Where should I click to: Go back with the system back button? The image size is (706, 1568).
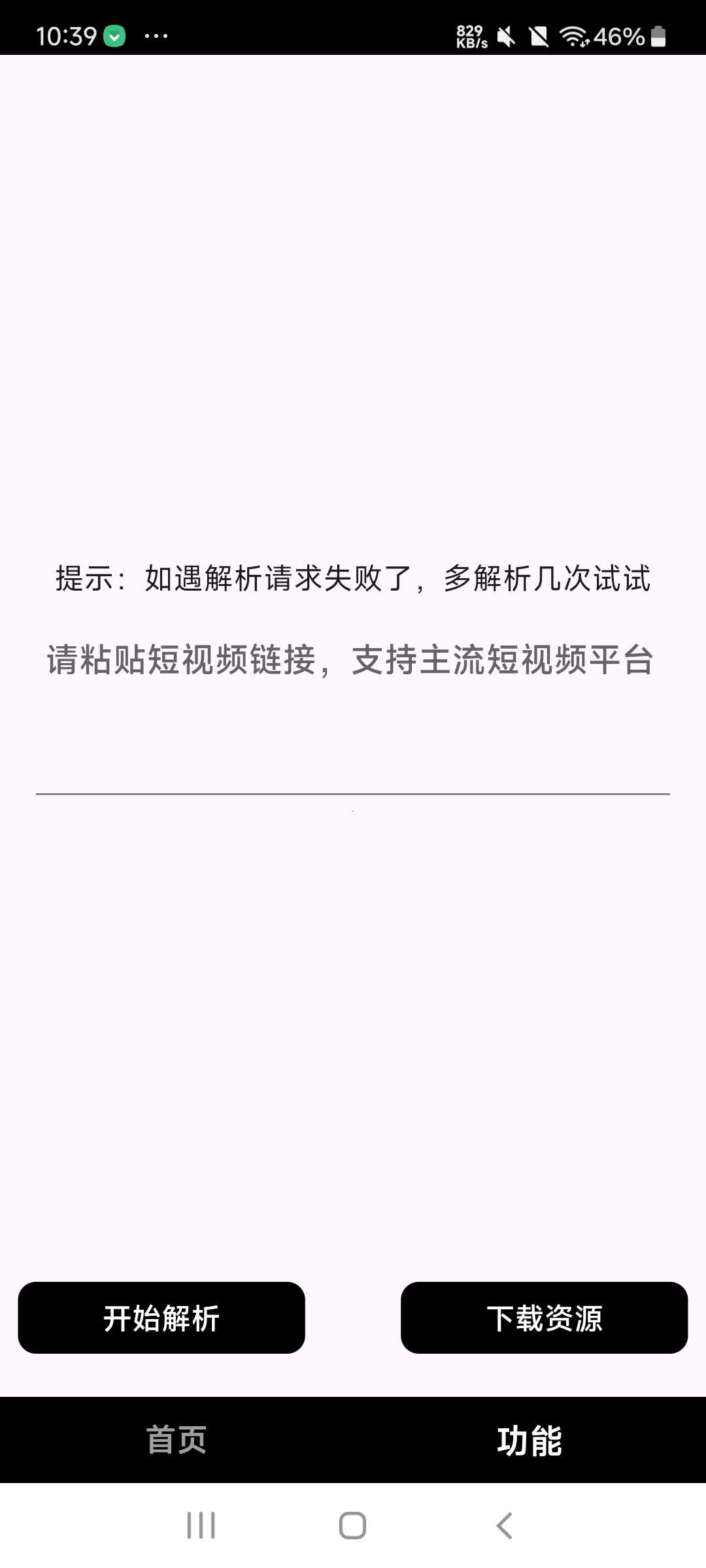pyautogui.click(x=504, y=1526)
